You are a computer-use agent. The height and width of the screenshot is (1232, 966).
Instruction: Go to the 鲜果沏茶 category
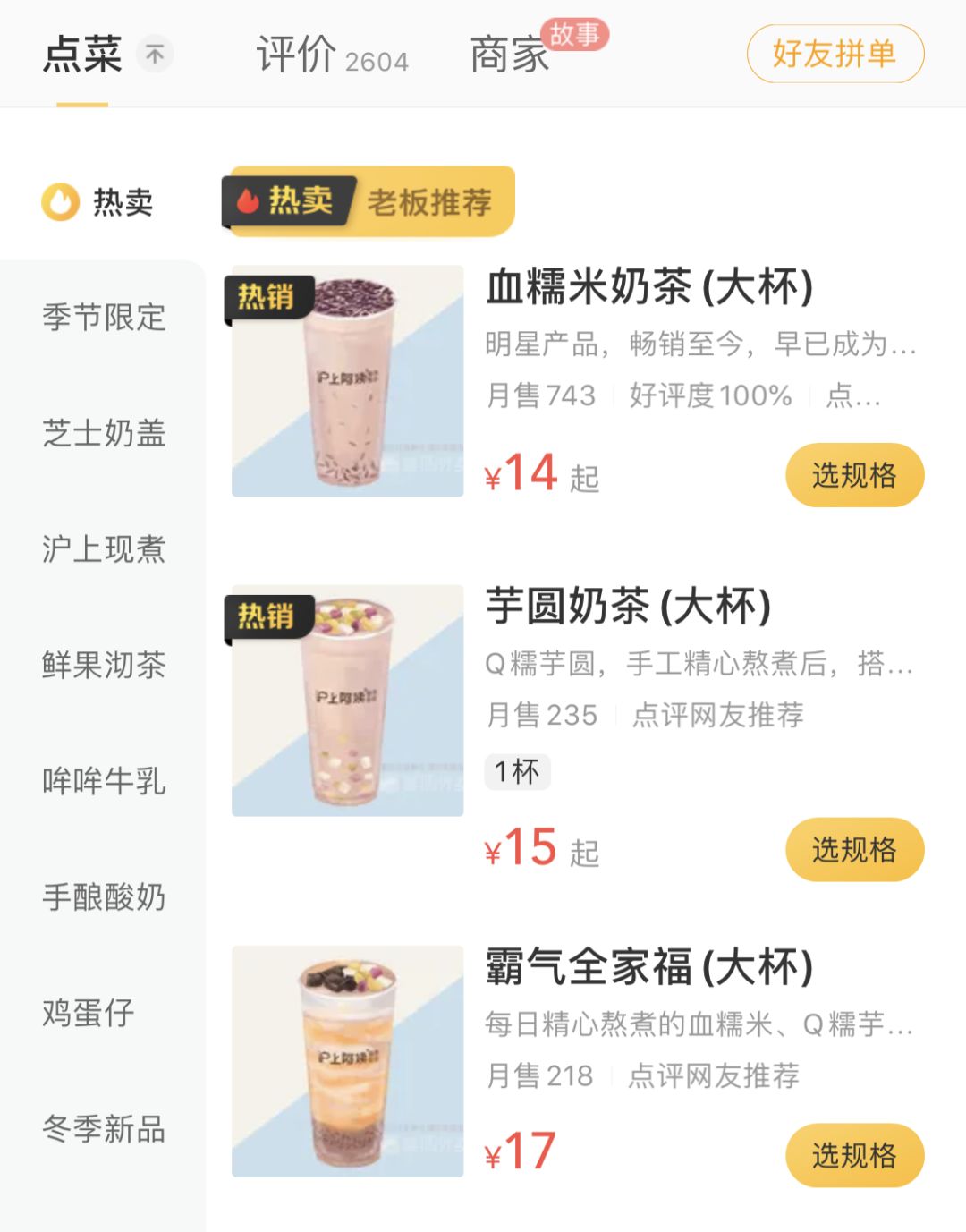104,665
